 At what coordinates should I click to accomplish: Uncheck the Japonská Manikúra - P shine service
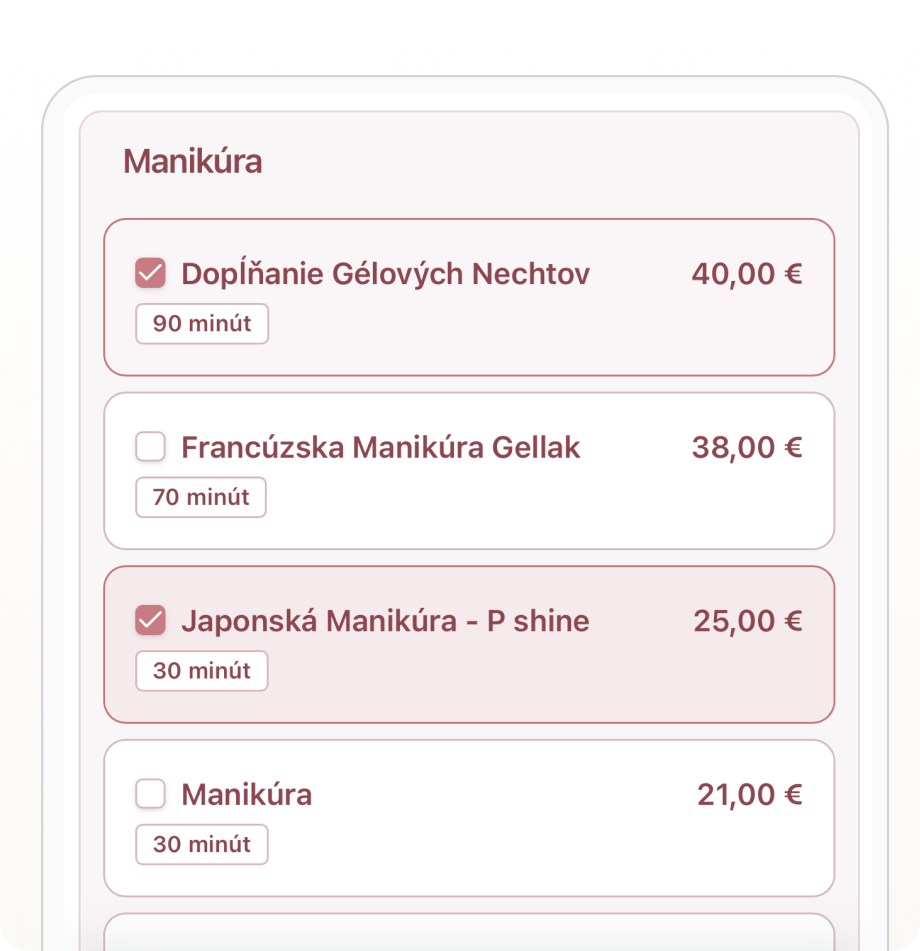150,620
